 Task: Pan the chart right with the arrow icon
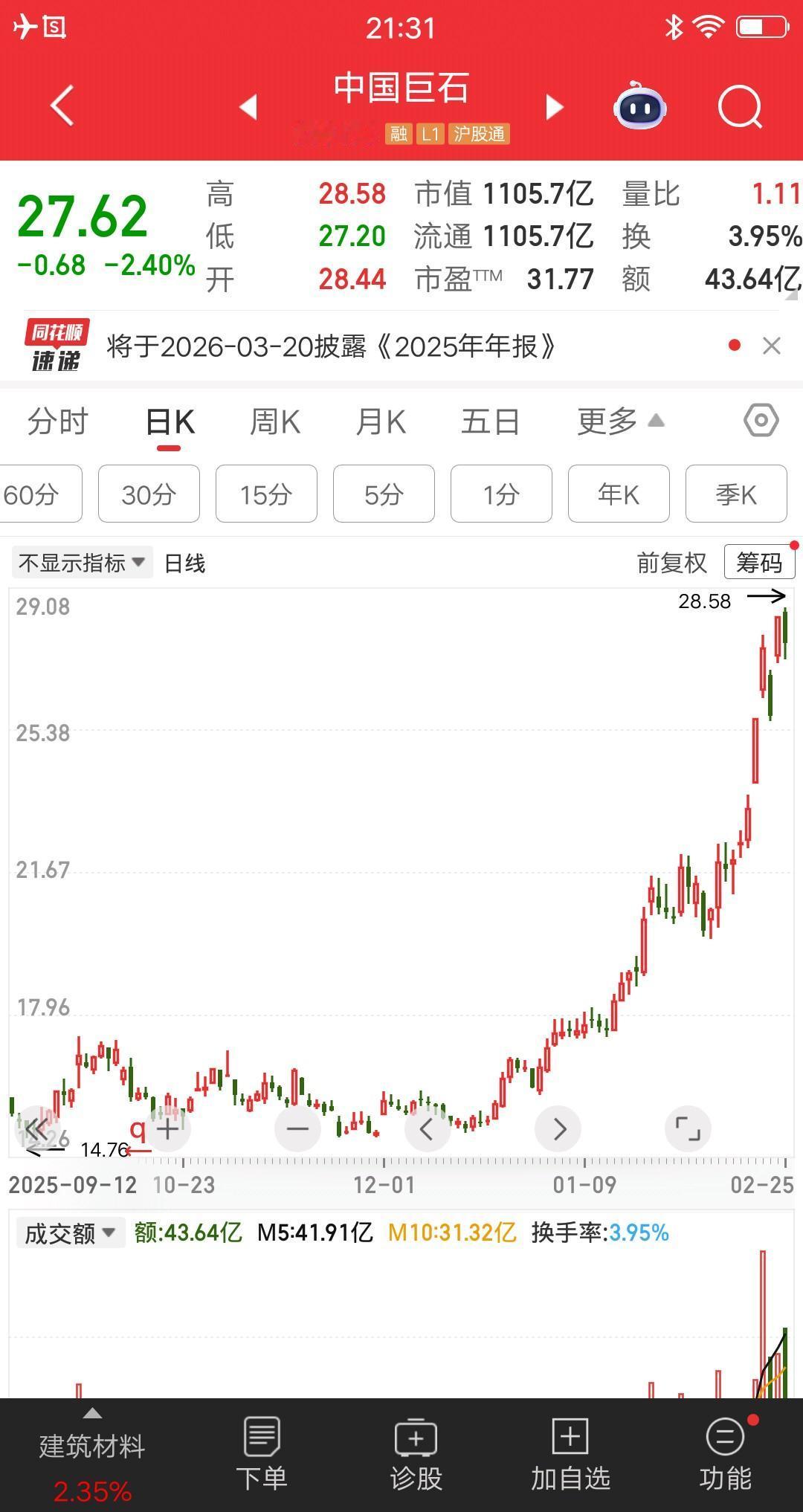558,1128
